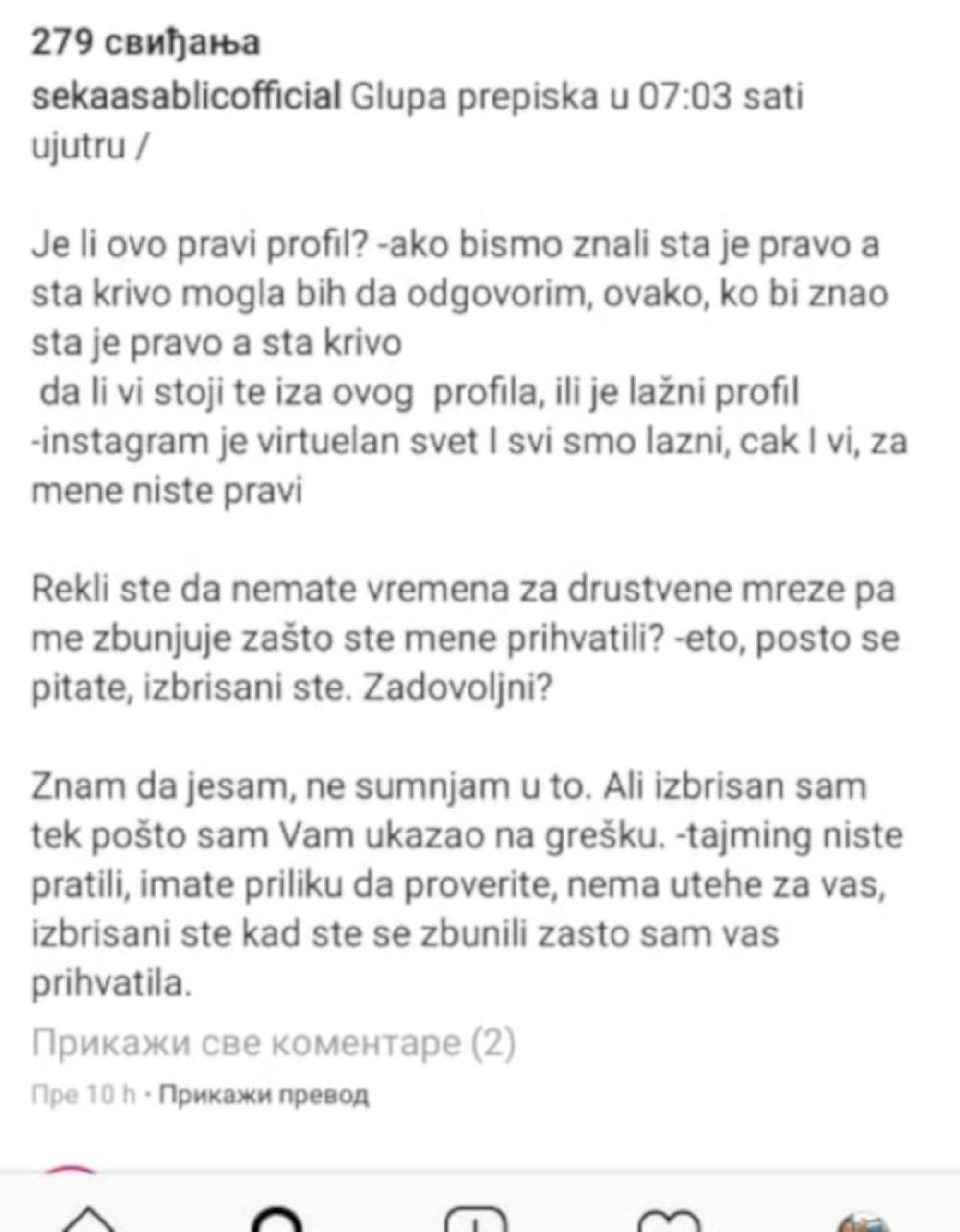Show all 2 comments
960x1232 pixels.
click(x=274, y=1042)
